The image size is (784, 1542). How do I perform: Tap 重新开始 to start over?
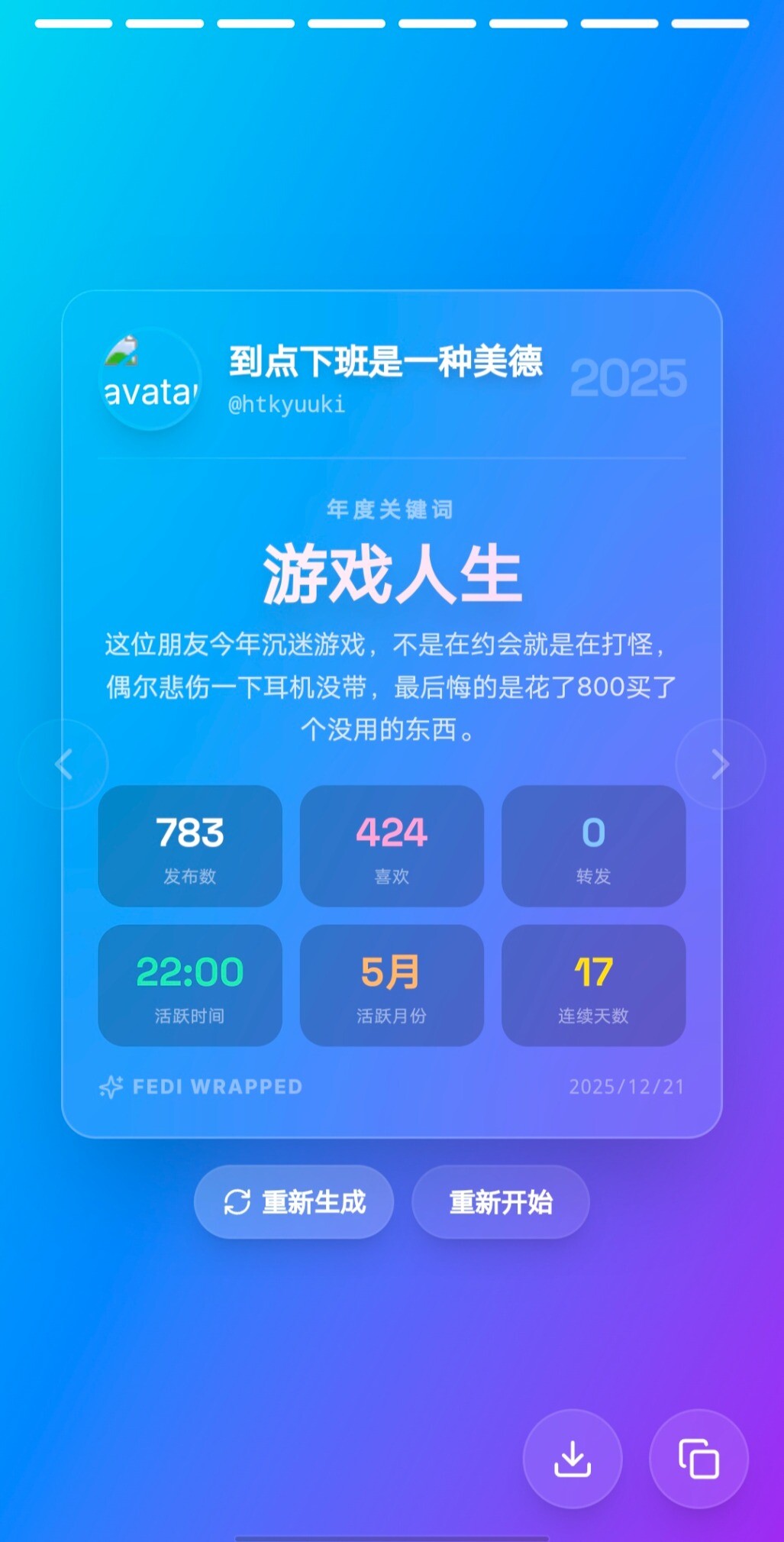click(500, 1202)
